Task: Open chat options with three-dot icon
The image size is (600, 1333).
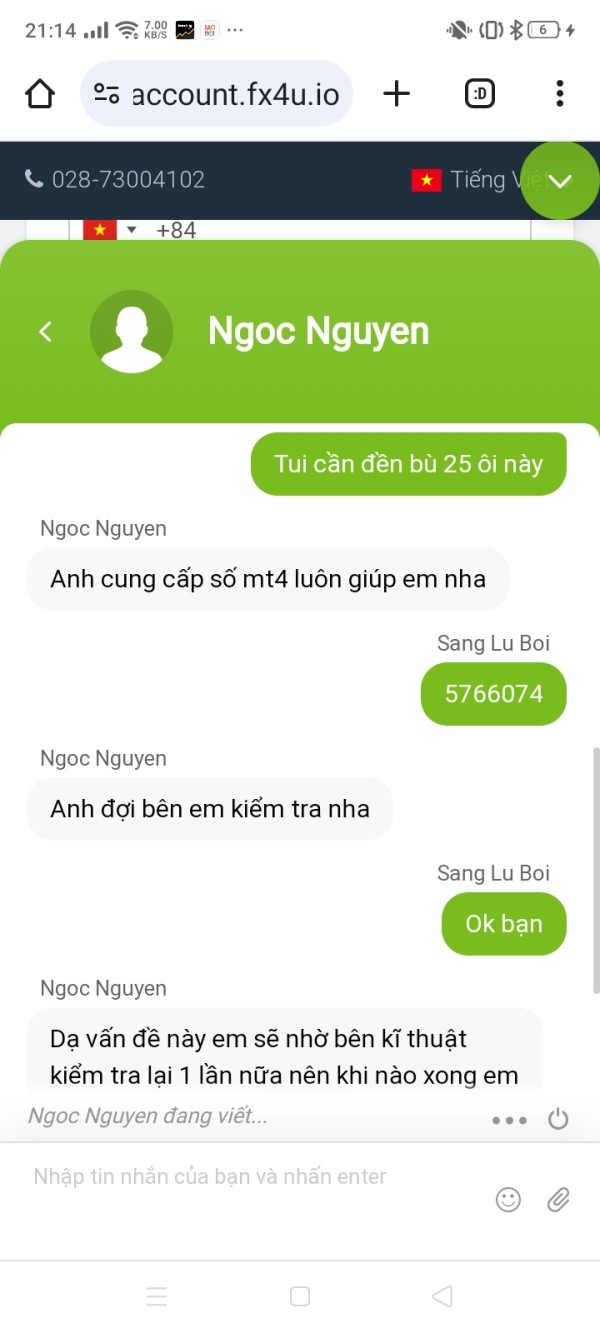Action: 509,1120
